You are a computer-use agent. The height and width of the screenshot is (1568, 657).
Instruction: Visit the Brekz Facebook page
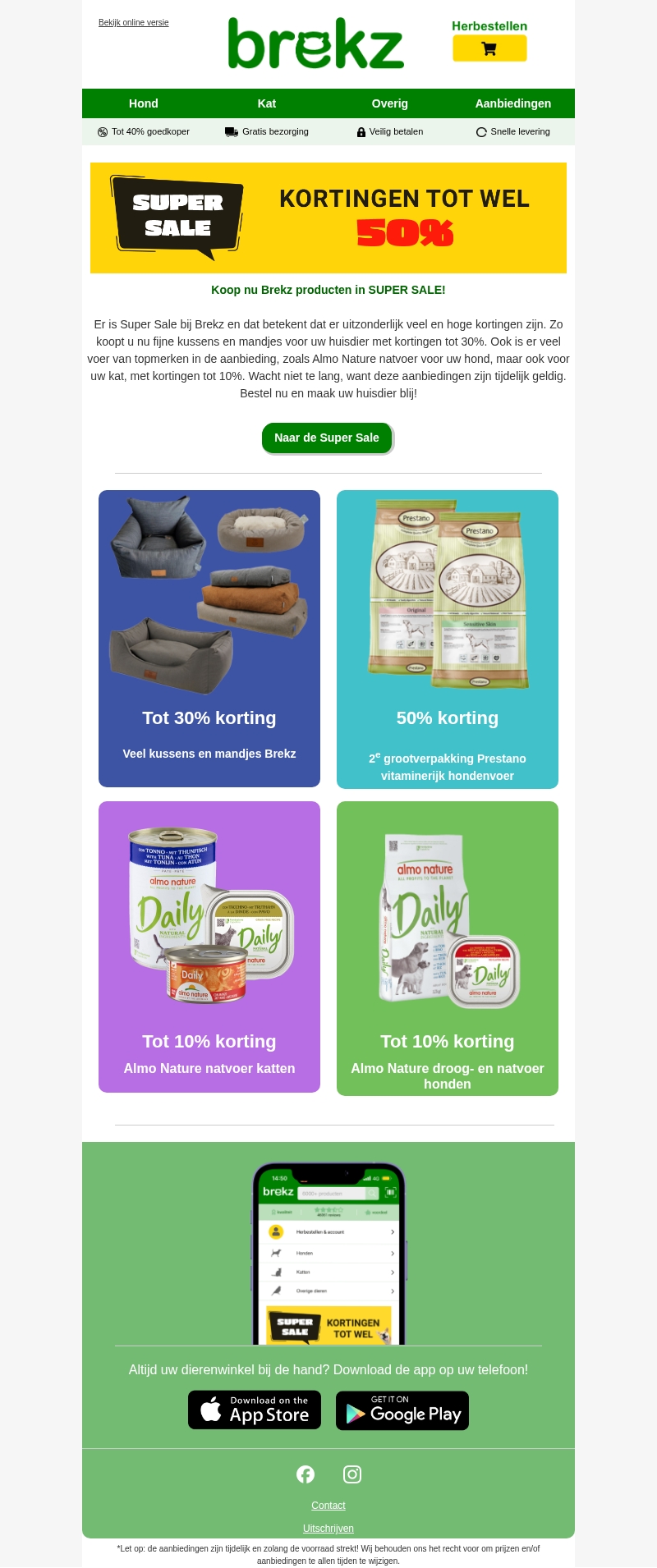306,1474
